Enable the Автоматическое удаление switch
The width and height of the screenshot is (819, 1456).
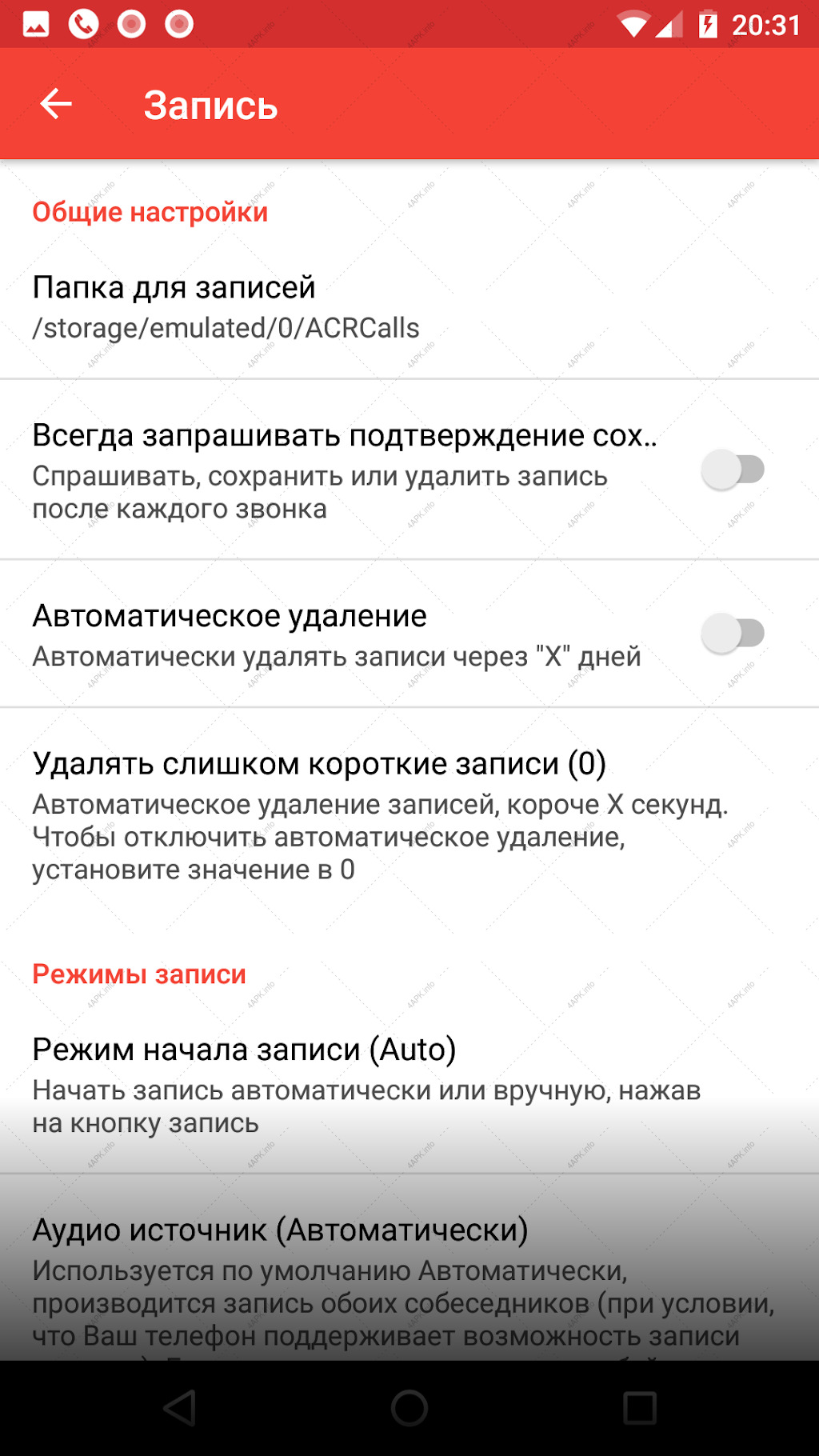tap(733, 634)
